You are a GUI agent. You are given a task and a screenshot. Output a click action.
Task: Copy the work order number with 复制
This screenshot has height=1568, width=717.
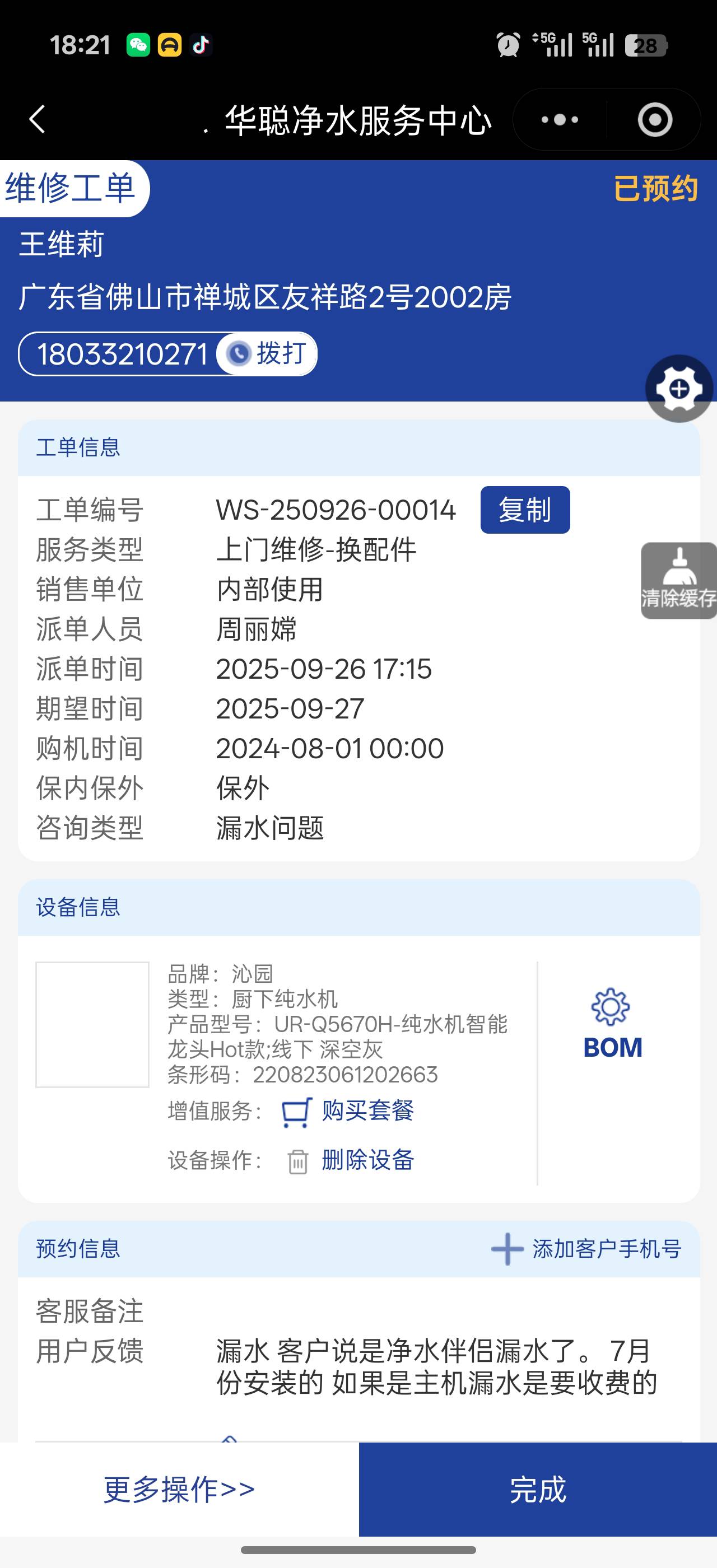(x=525, y=510)
